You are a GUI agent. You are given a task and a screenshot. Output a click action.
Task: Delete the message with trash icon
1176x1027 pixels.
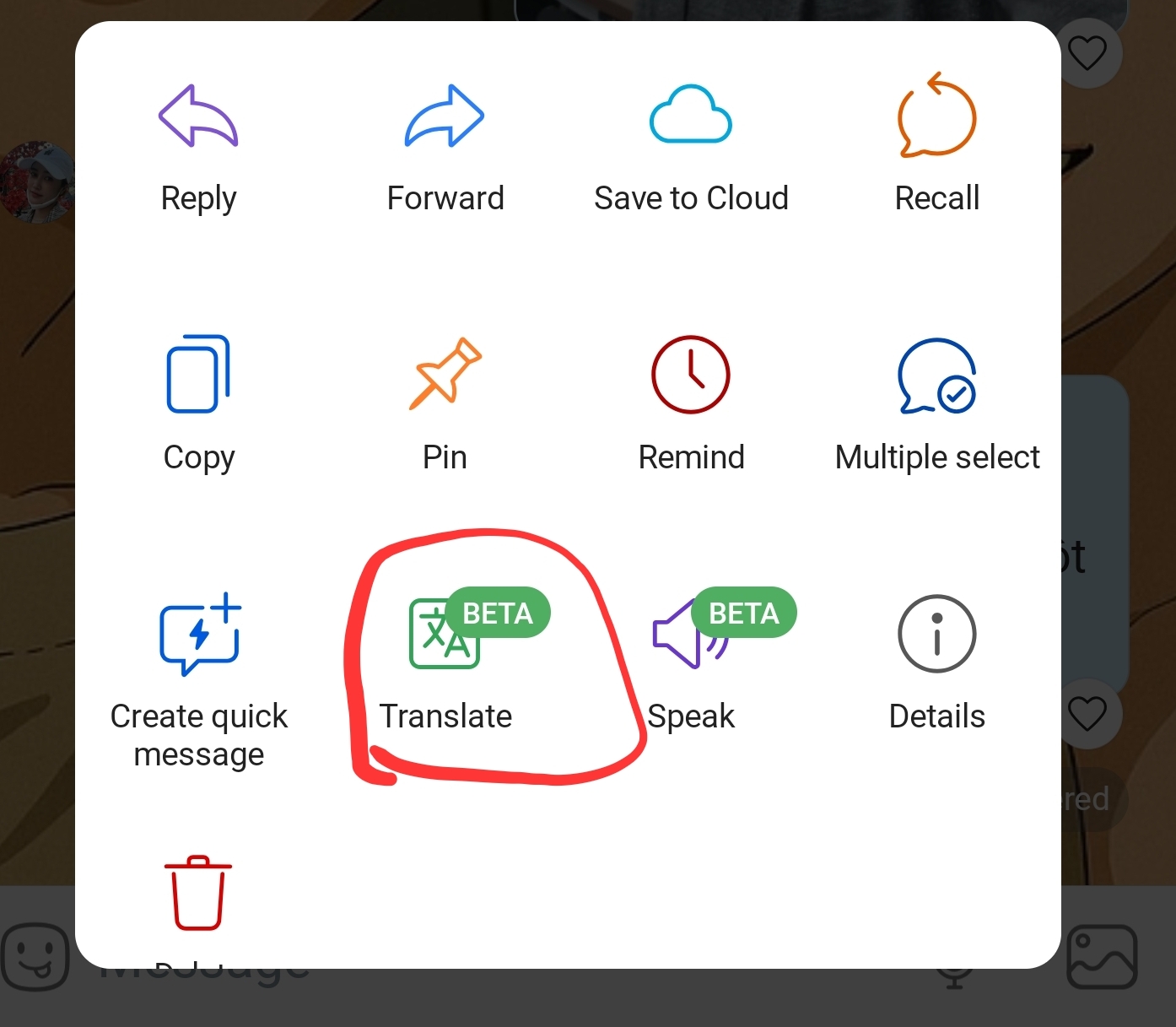(198, 895)
